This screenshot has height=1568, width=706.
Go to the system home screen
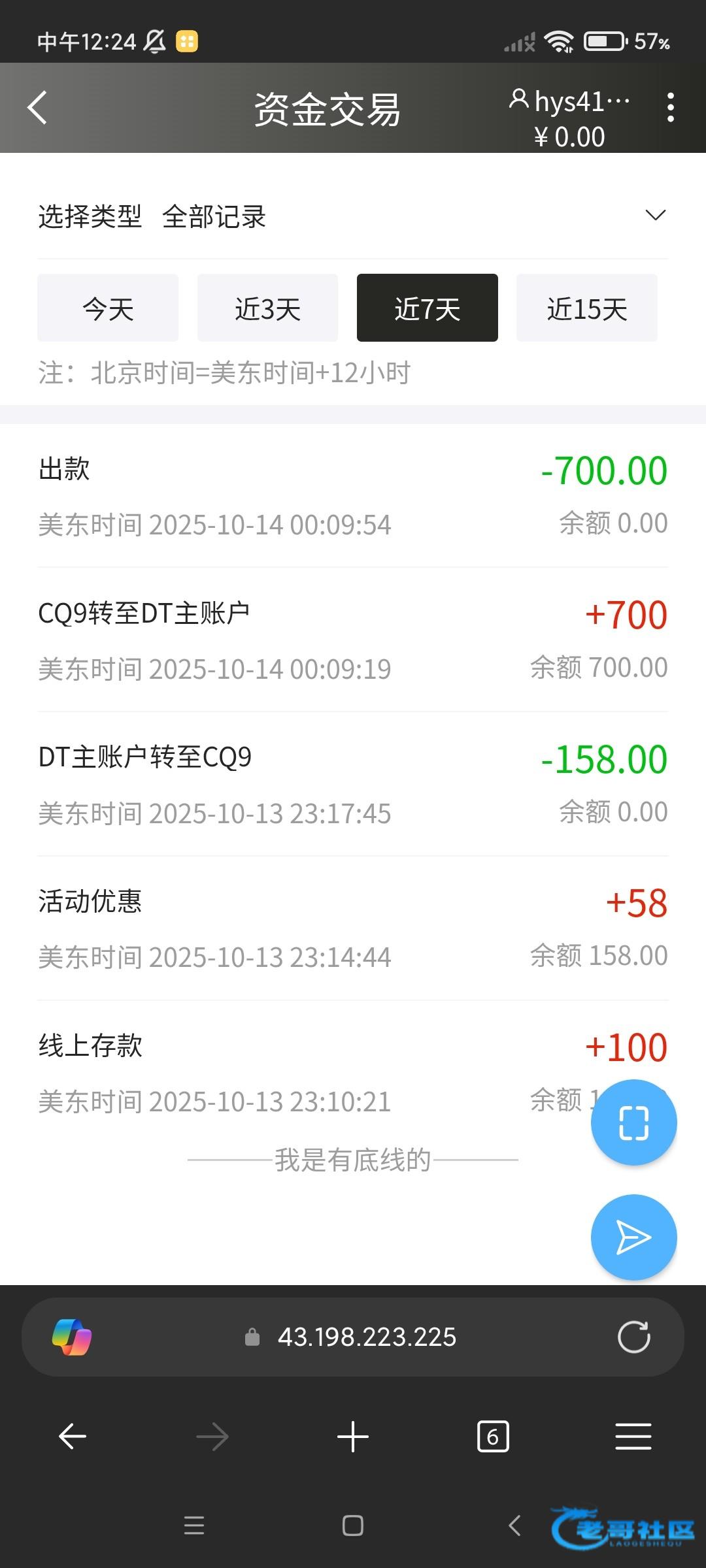[x=353, y=1526]
